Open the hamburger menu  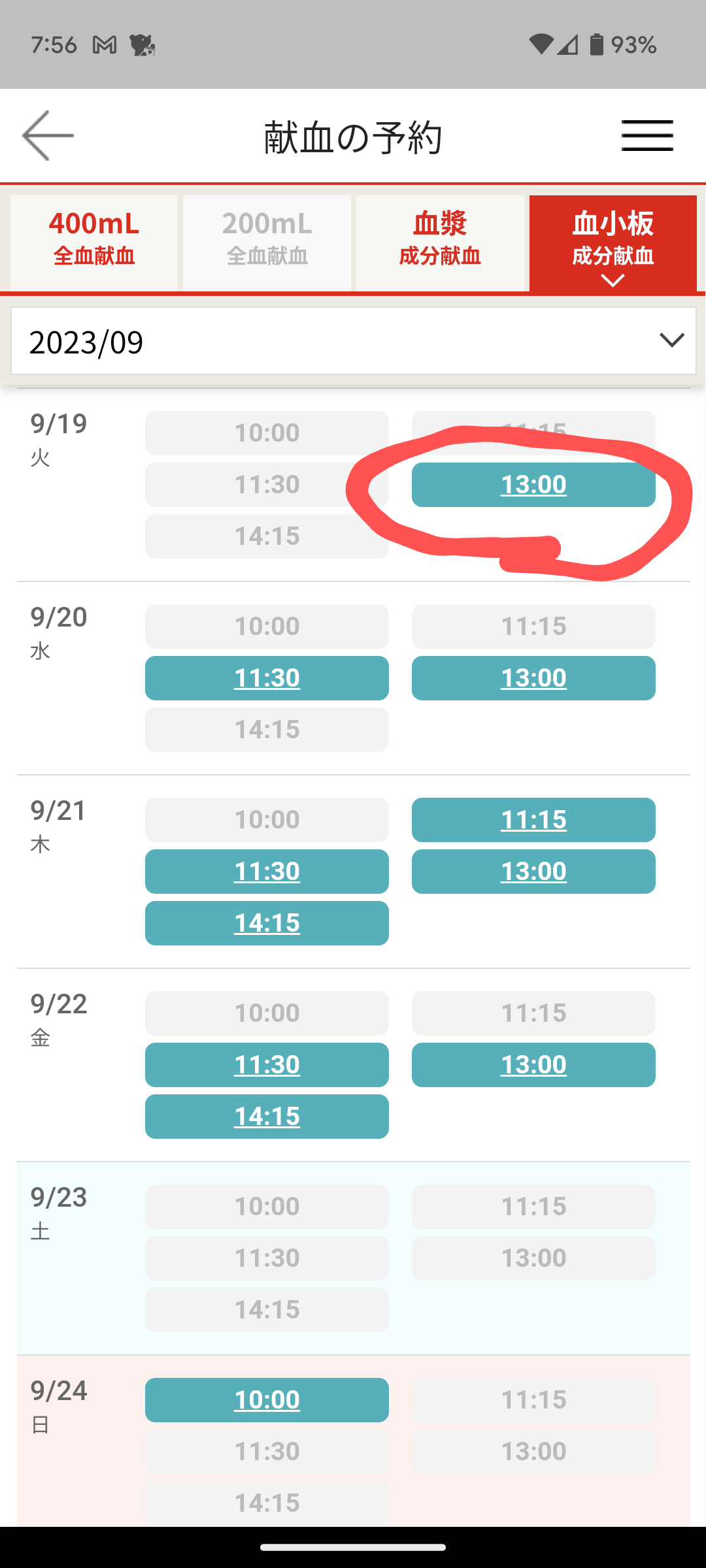tap(647, 135)
